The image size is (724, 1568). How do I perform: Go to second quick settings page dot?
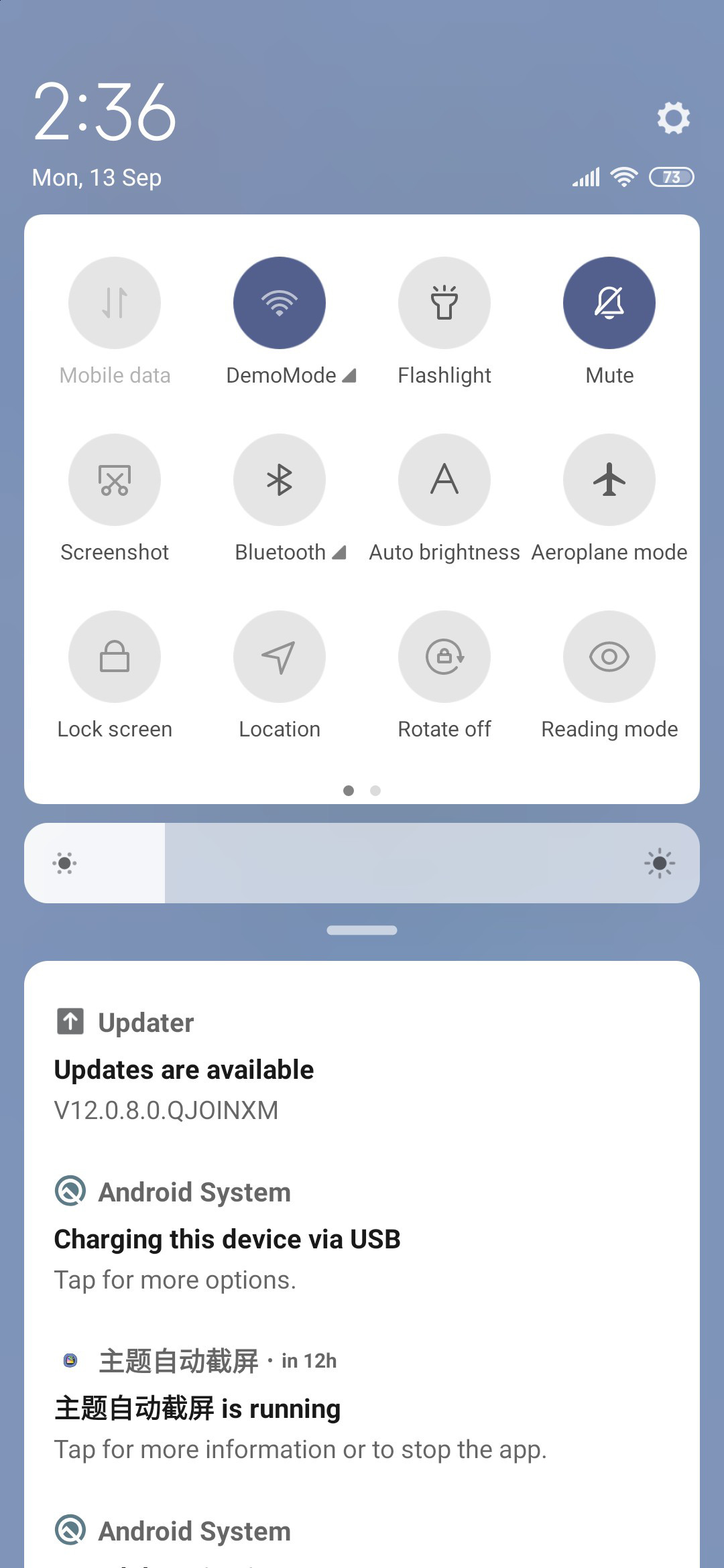point(375,791)
